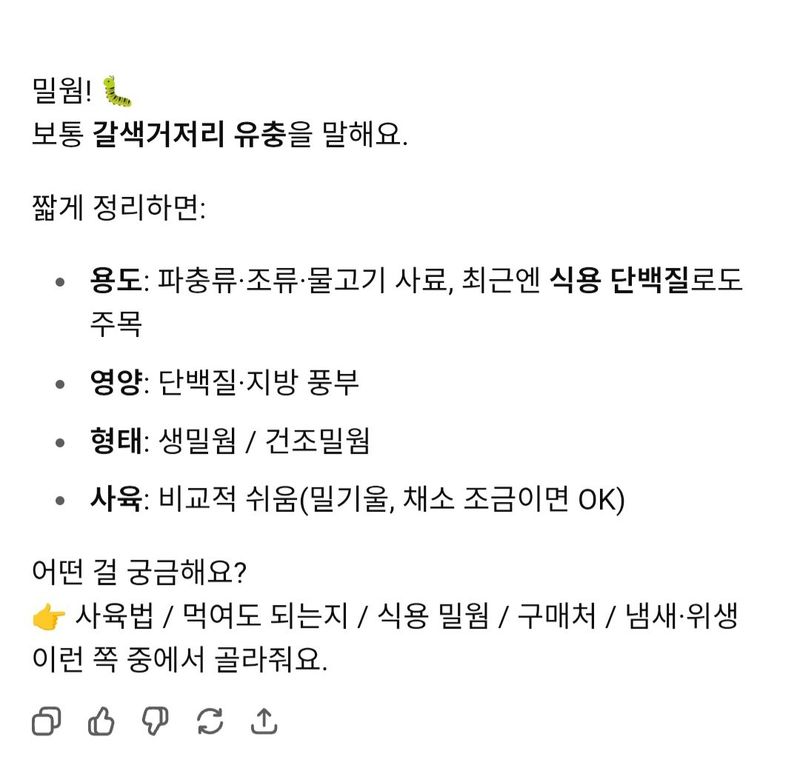
Task: Give the response a thumbs up
Action: coord(101,720)
